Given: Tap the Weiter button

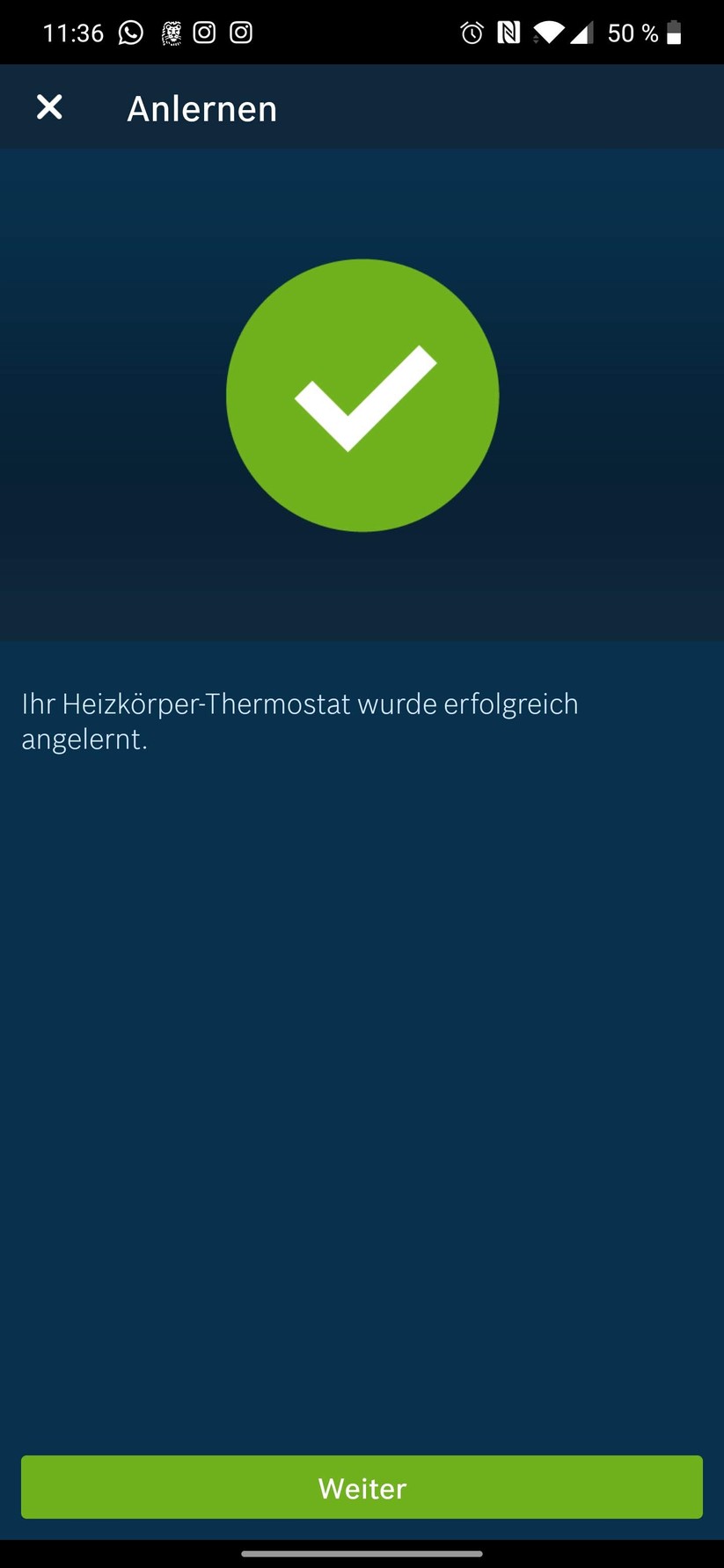Looking at the screenshot, I should pos(362,1487).
